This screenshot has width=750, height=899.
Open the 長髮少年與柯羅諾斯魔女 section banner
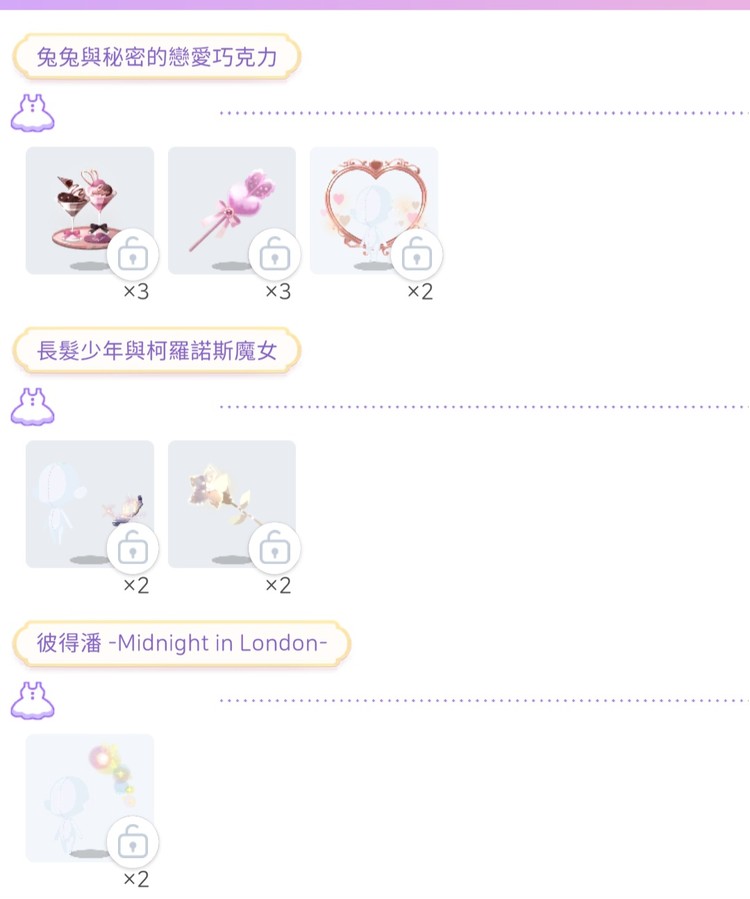(x=155, y=352)
